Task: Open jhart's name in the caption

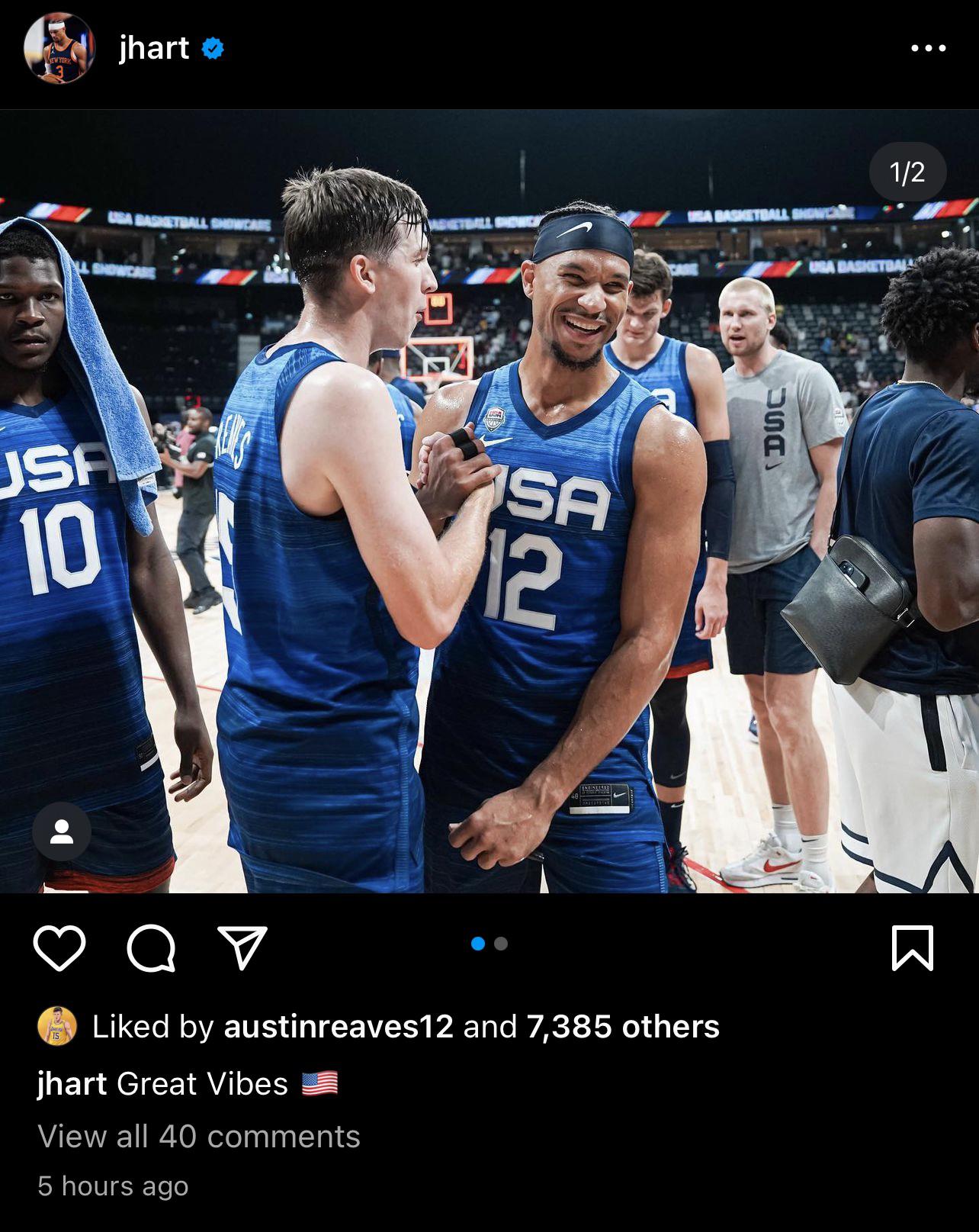Action: pos(72,1083)
